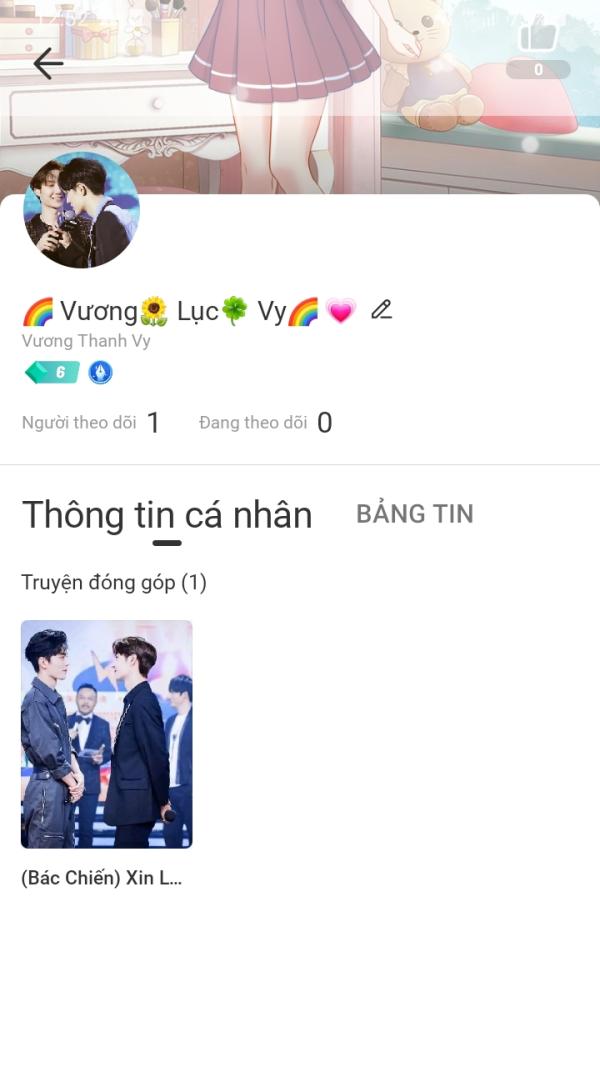Viewport: 600px width, 1067px height.
Task: View Người theo dõi followers list
Action: point(91,423)
